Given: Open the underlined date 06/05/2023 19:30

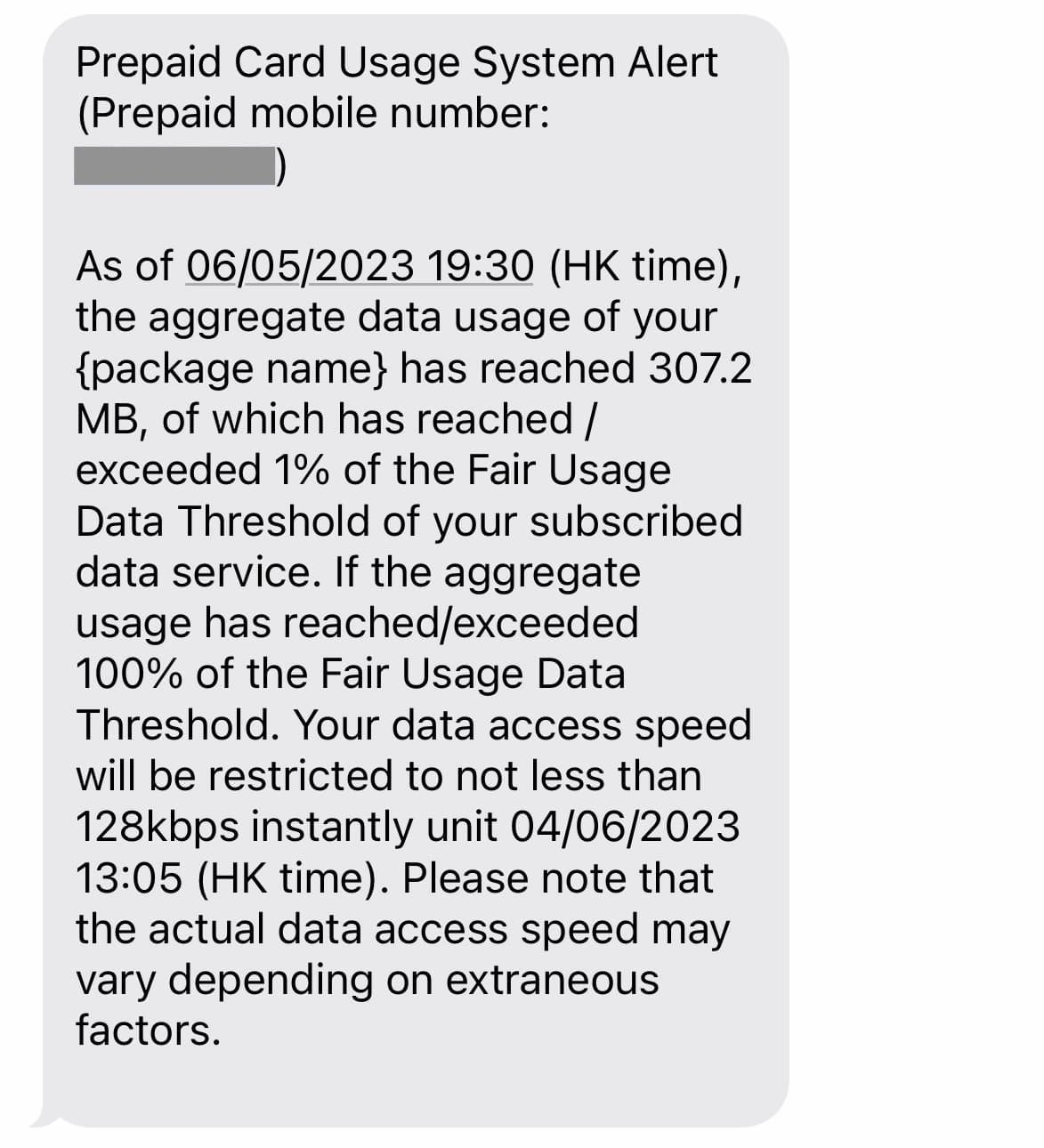Looking at the screenshot, I should (360, 266).
